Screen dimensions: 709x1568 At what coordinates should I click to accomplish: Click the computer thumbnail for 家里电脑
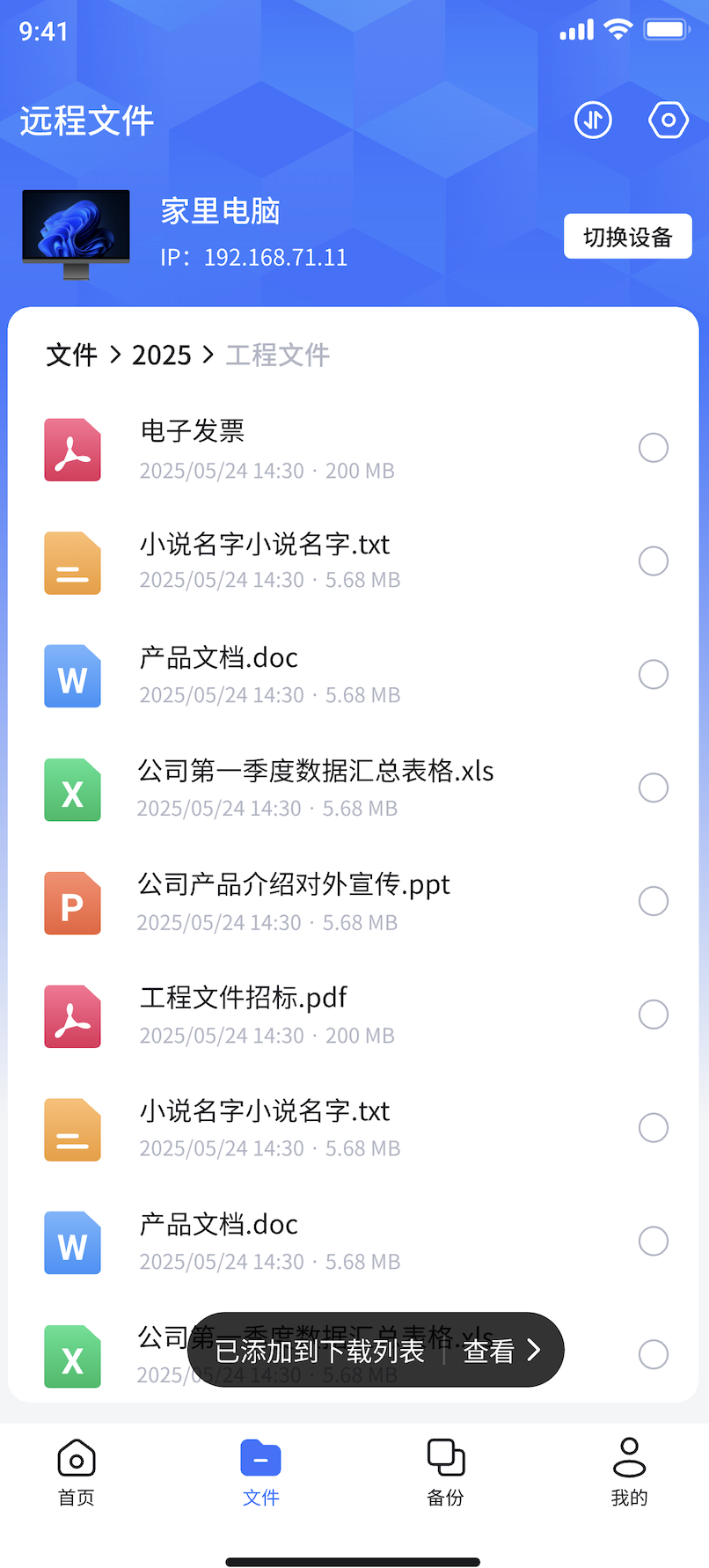point(76,233)
